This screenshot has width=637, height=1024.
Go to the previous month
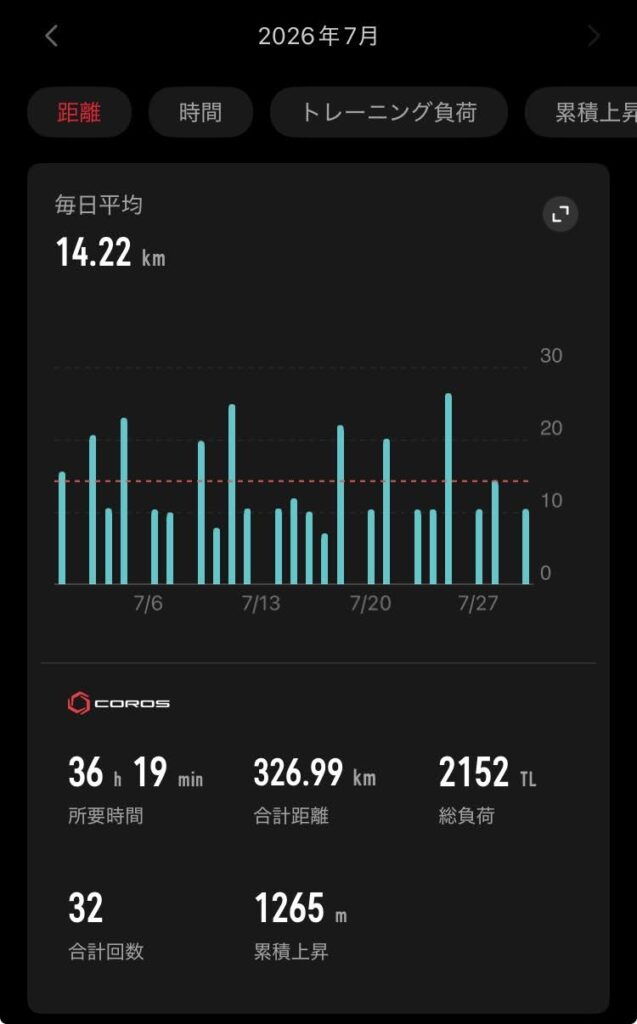click(52, 37)
